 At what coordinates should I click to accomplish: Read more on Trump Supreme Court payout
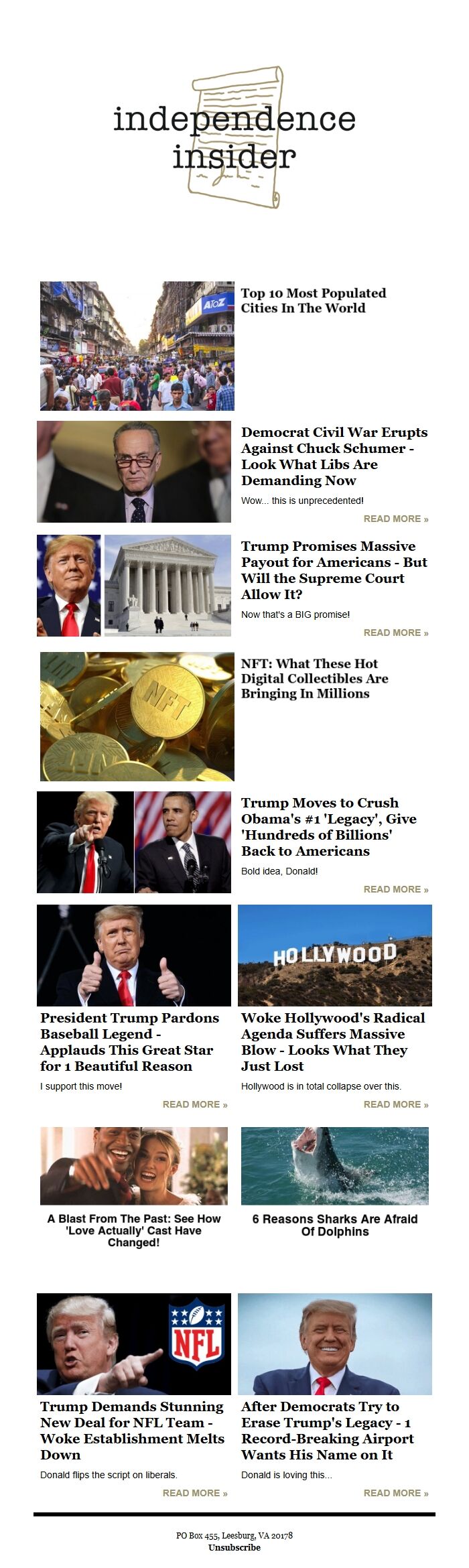(395, 633)
